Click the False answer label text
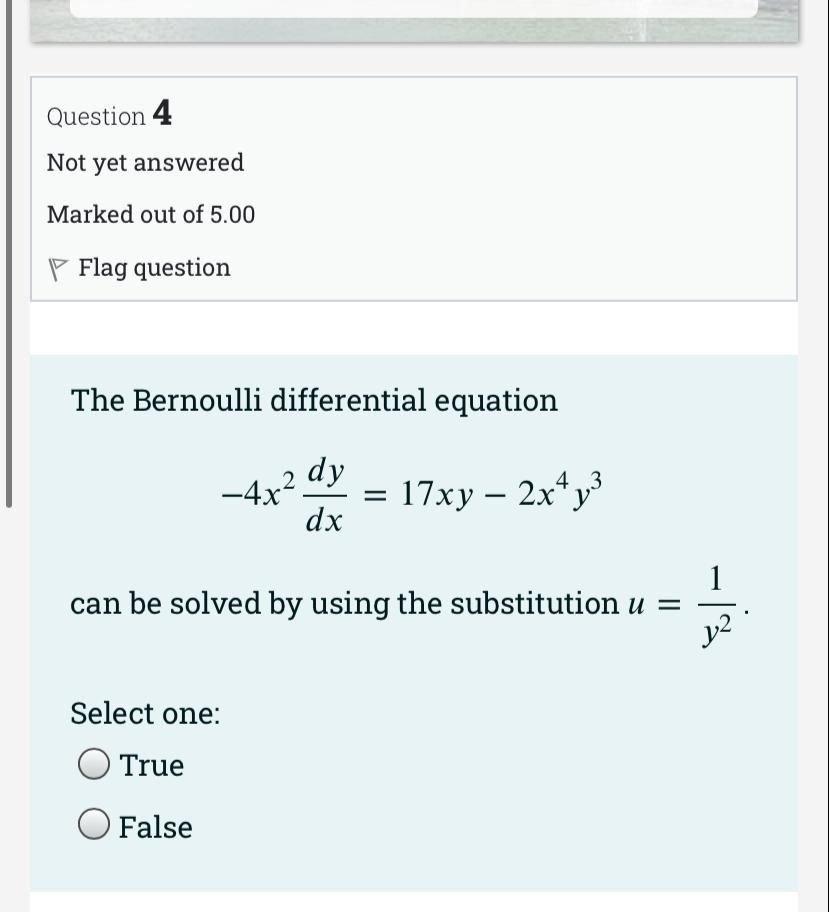 (x=156, y=826)
